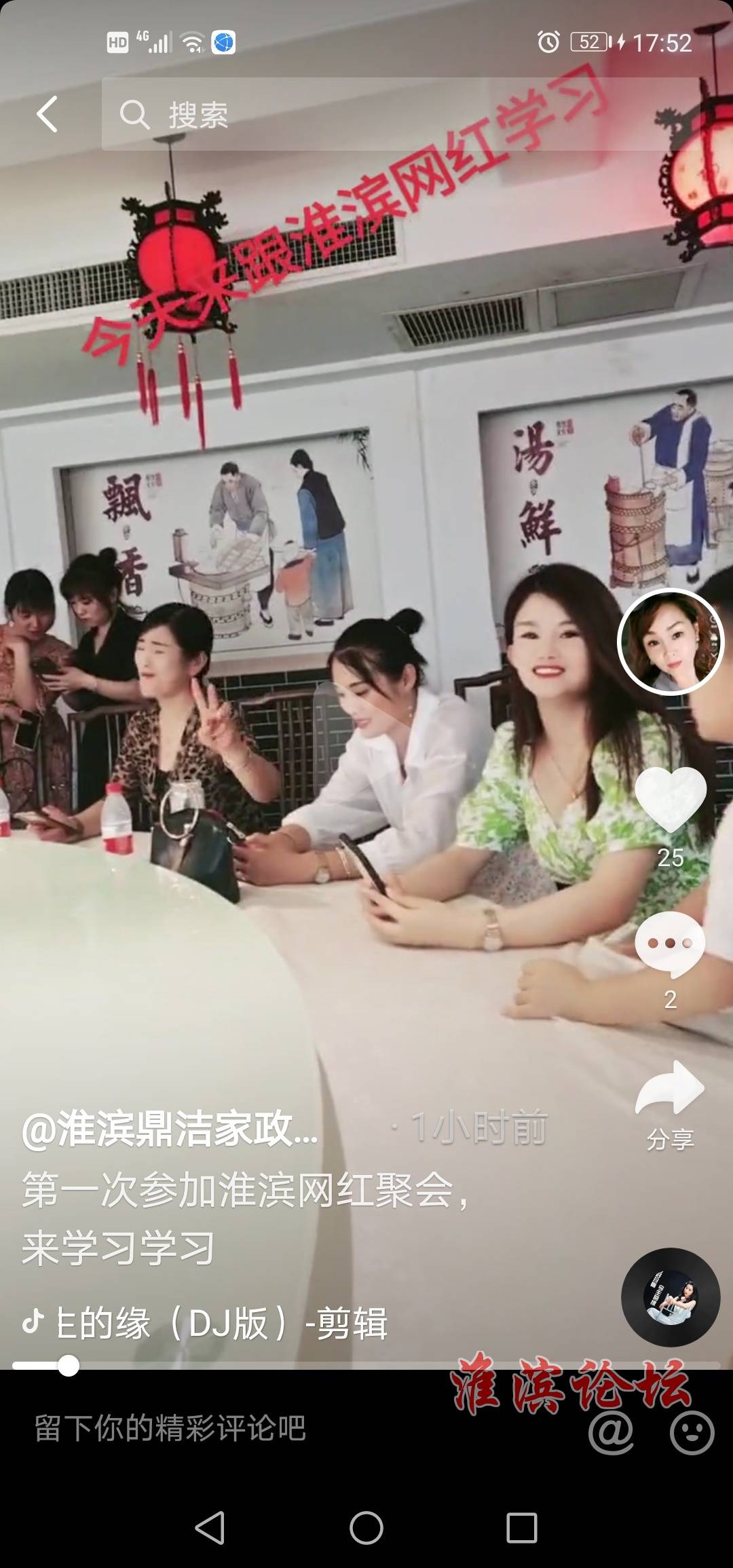The height and width of the screenshot is (1568, 733).
Task: Open the comments bubble
Action: tap(671, 944)
